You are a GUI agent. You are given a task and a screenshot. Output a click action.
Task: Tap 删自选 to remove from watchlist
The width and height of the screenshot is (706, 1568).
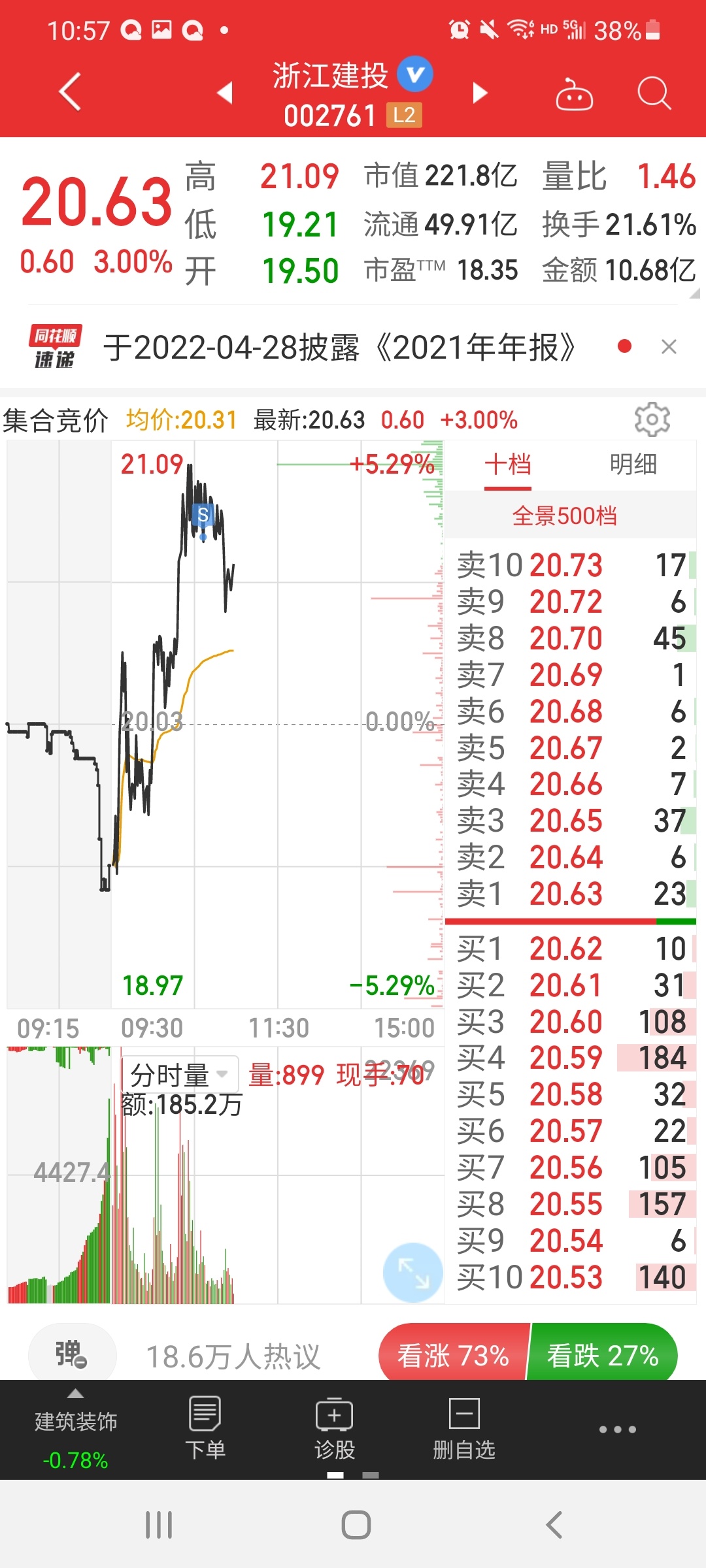(x=463, y=1429)
